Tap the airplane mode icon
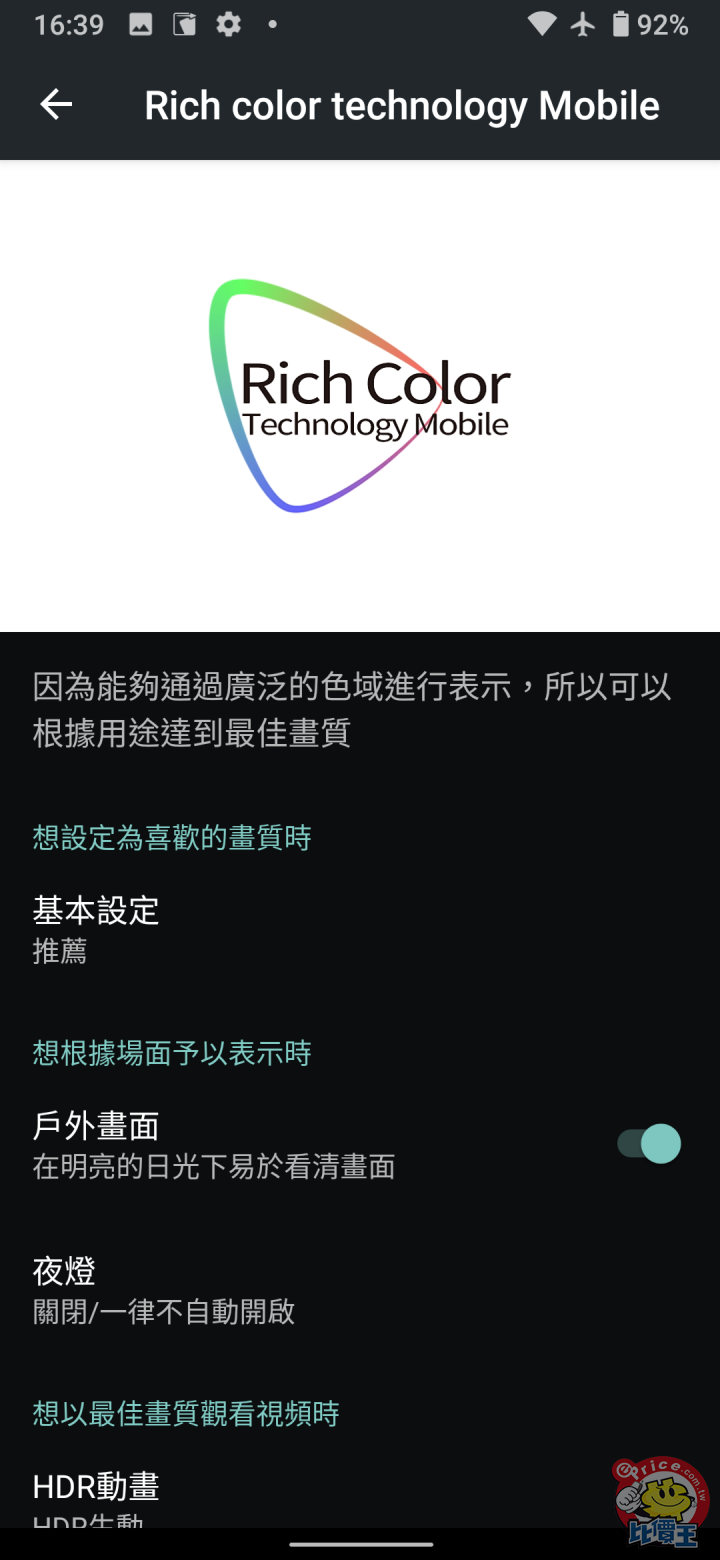The width and height of the screenshot is (720, 1560). click(x=584, y=24)
